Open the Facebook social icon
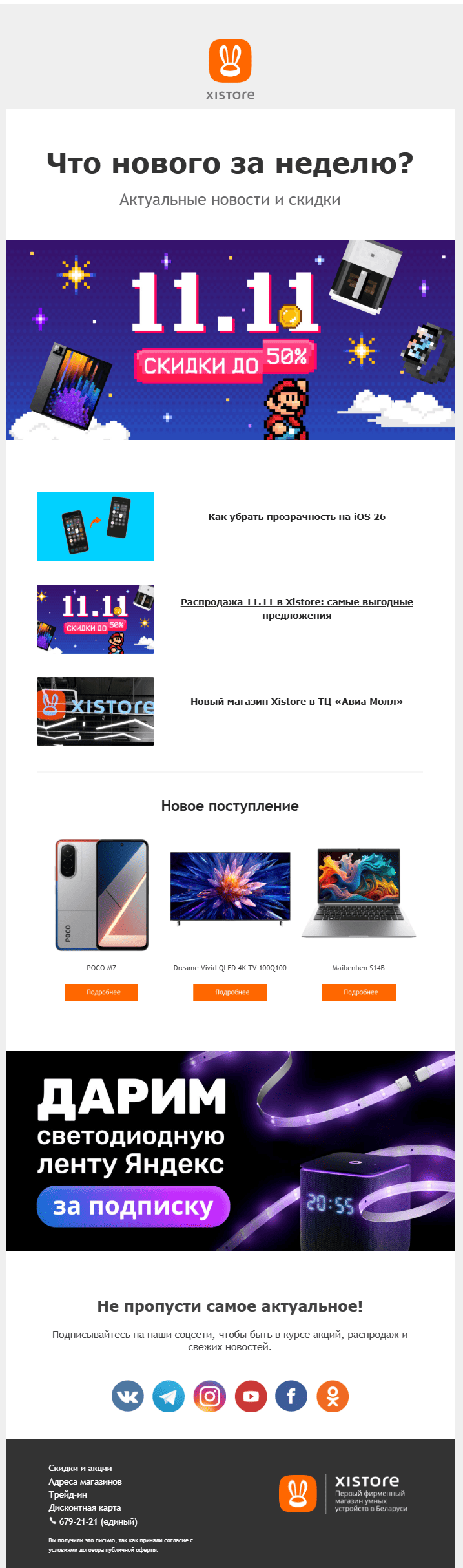The width and height of the screenshot is (463, 1568). (291, 1396)
